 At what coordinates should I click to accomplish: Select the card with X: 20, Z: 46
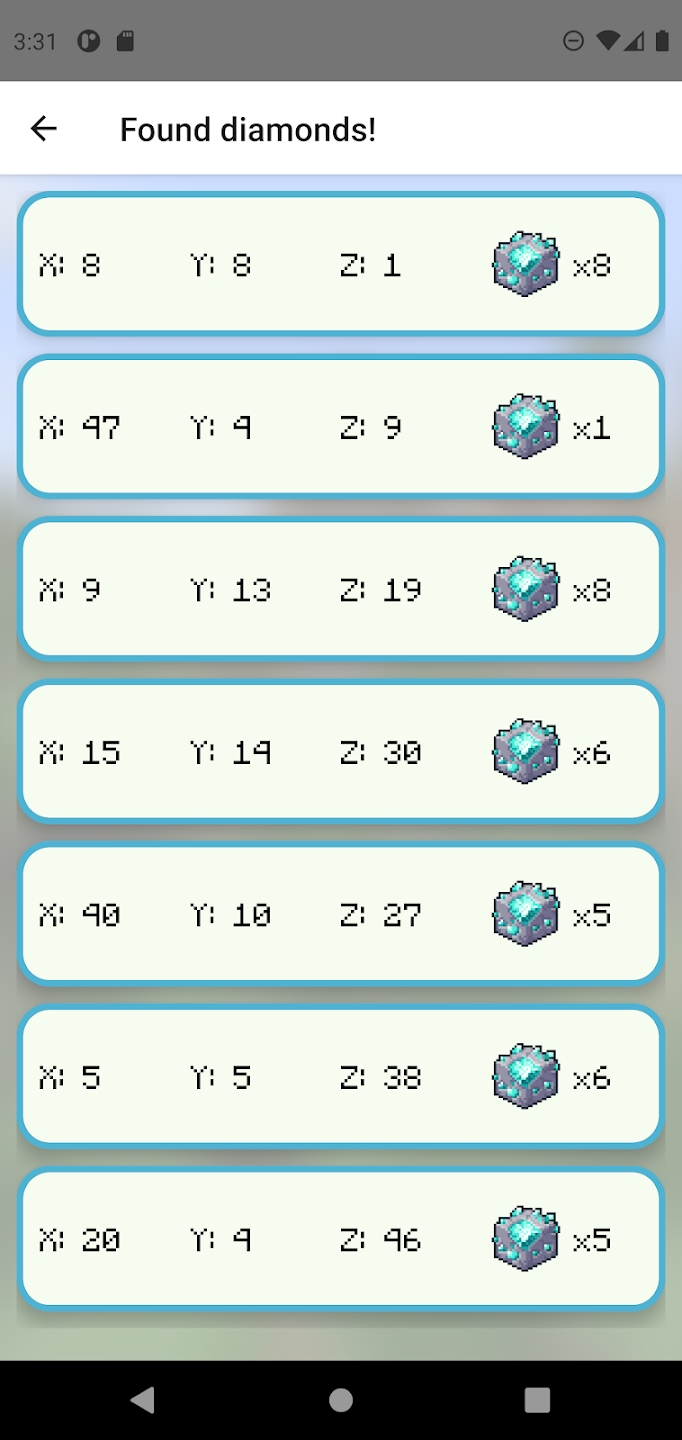(341, 1239)
